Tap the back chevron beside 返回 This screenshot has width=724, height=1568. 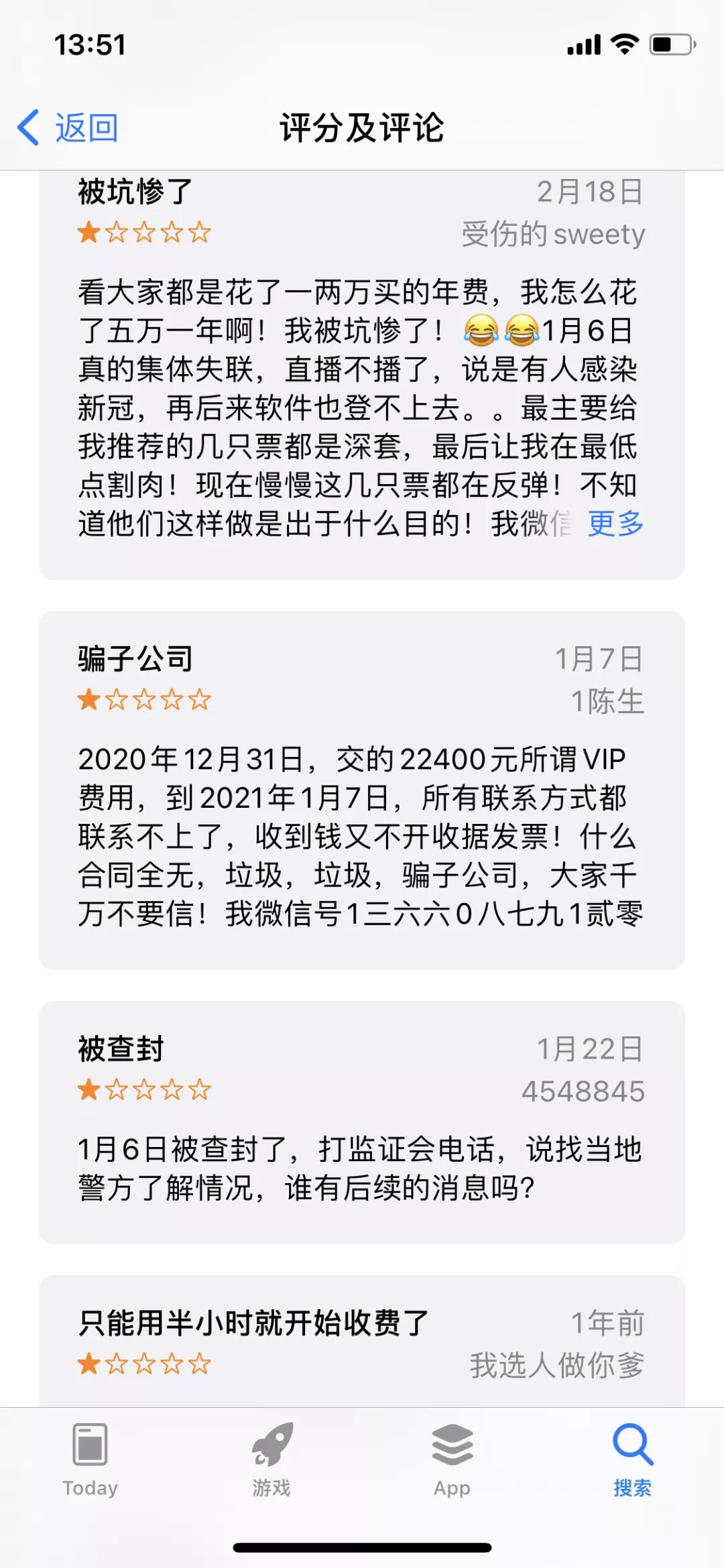click(x=28, y=127)
